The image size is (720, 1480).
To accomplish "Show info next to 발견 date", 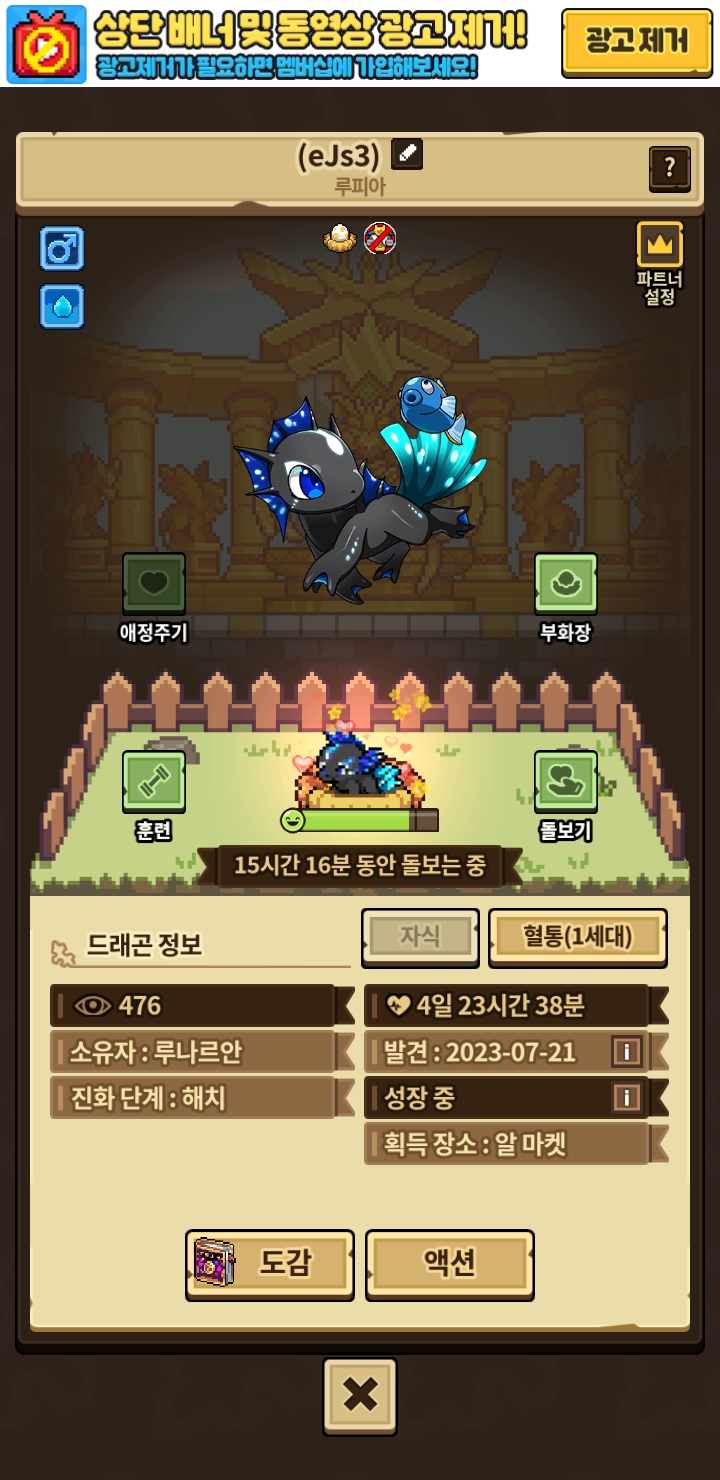I will point(626,1051).
